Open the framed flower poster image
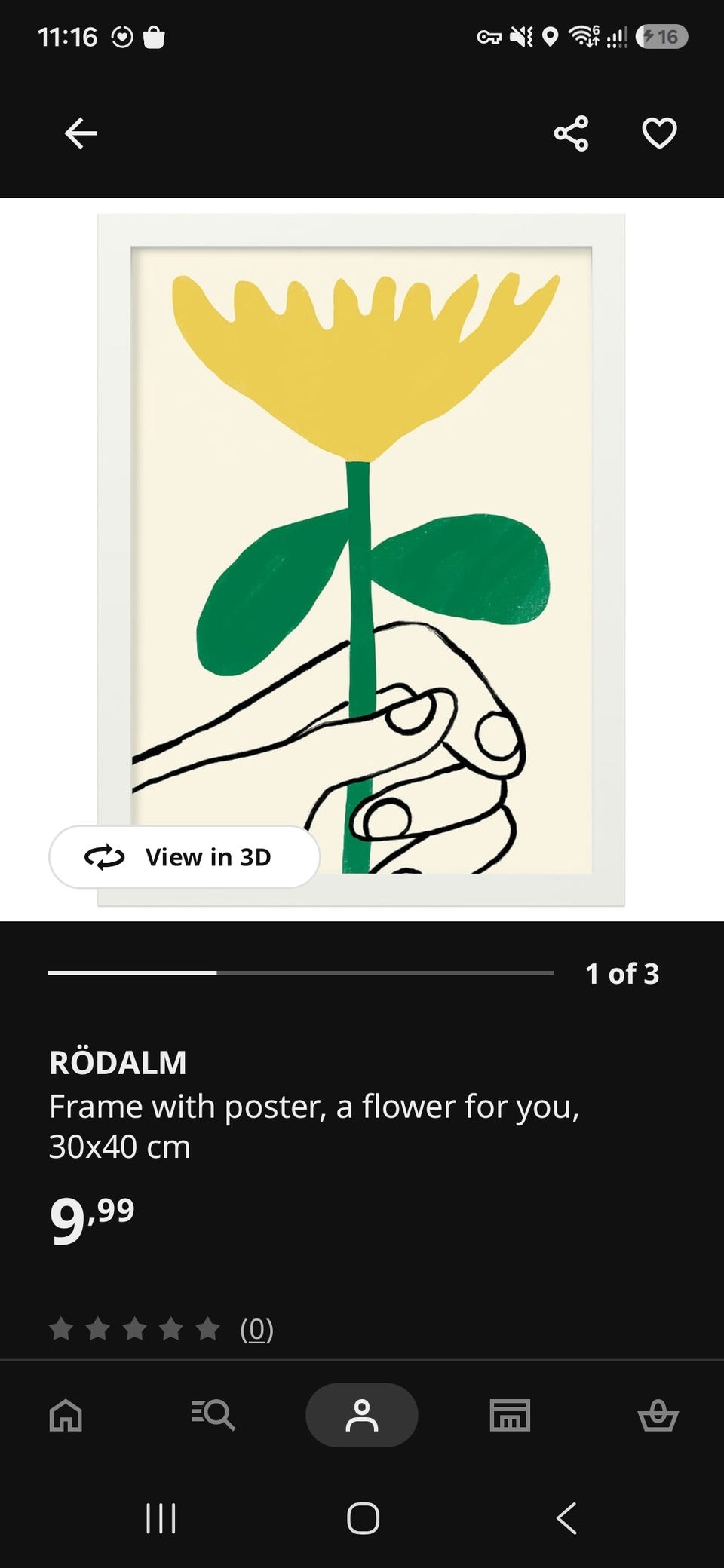 pos(361,559)
